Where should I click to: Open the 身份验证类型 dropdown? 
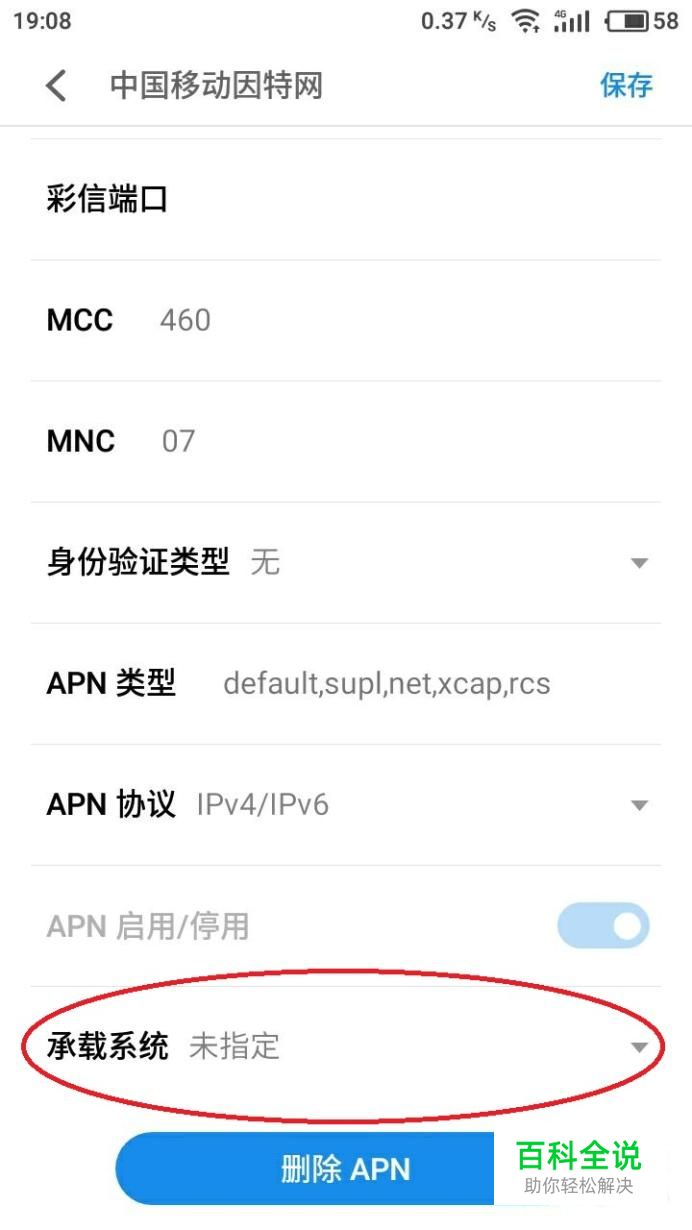pyautogui.click(x=346, y=563)
